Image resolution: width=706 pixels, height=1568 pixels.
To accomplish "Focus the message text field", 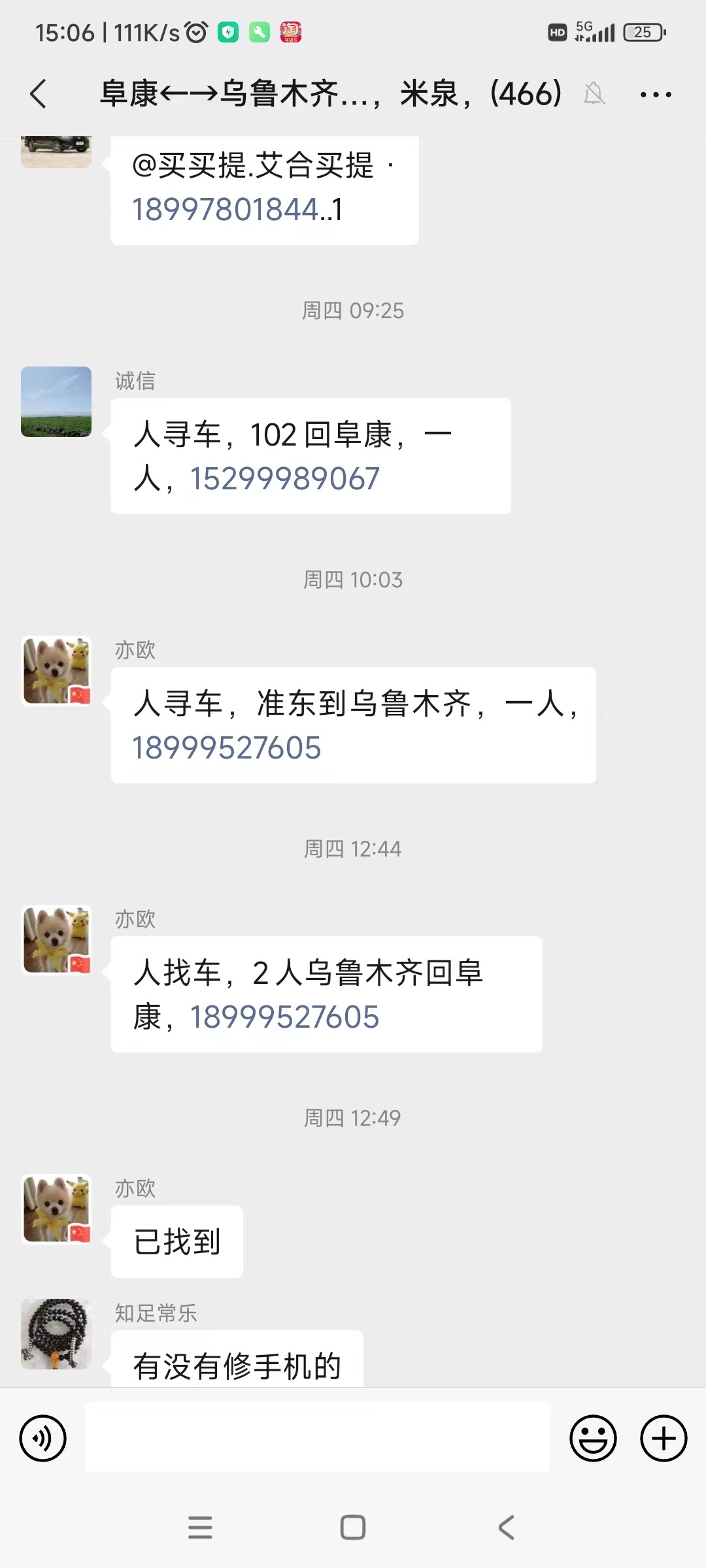I will (318, 1437).
